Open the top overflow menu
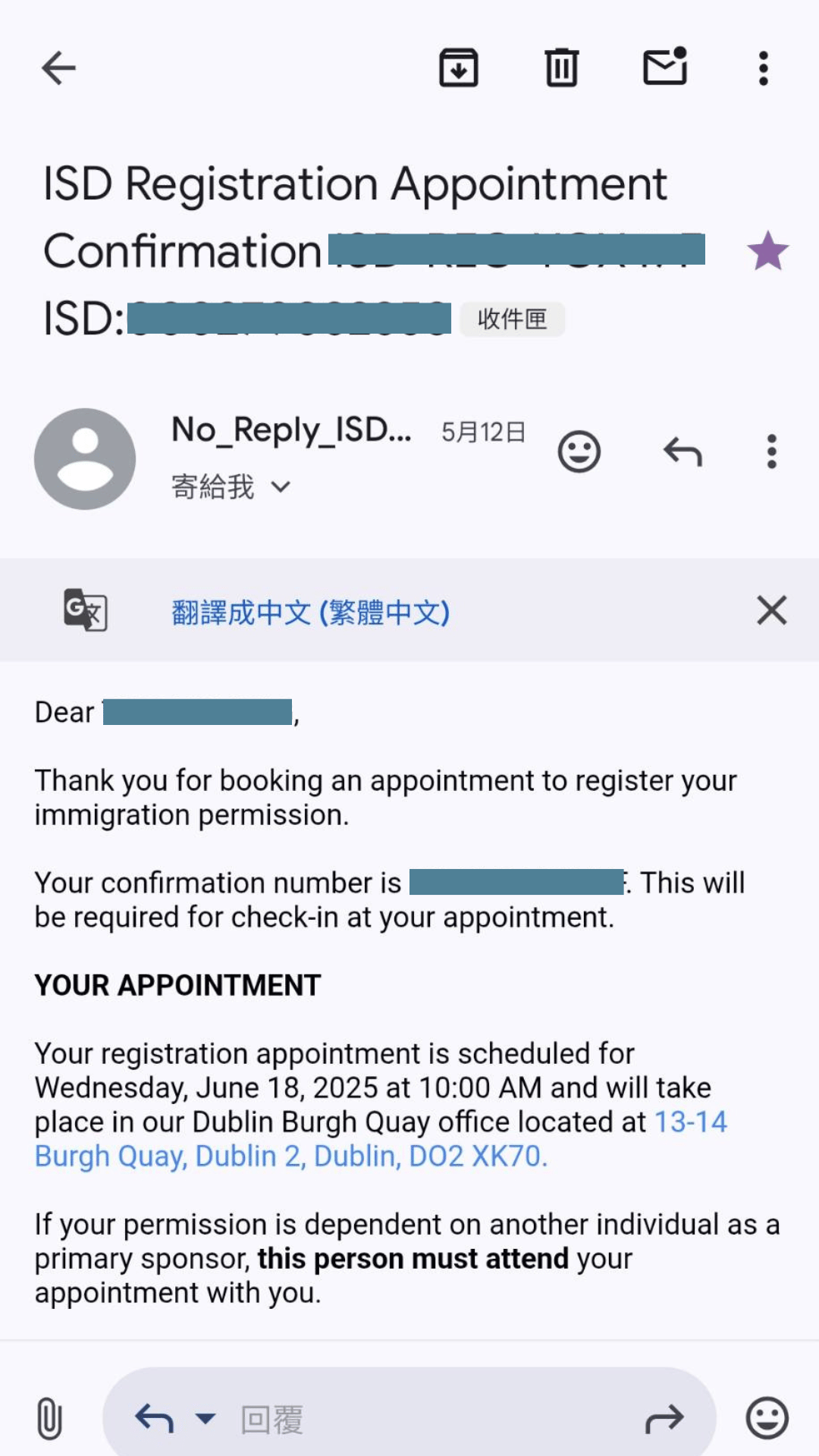This screenshot has height=1456, width=819. pyautogui.click(x=764, y=68)
